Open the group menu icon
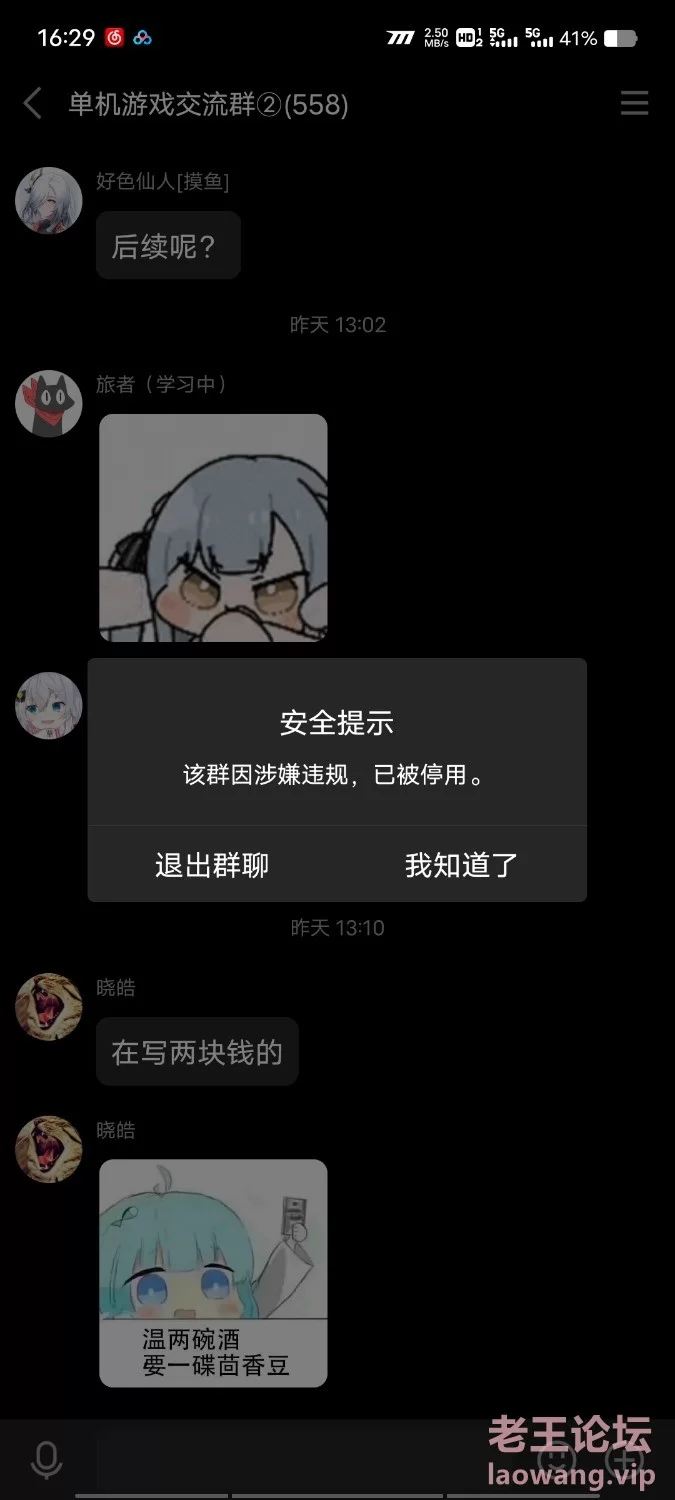The height and width of the screenshot is (1500, 675). pyautogui.click(x=634, y=103)
